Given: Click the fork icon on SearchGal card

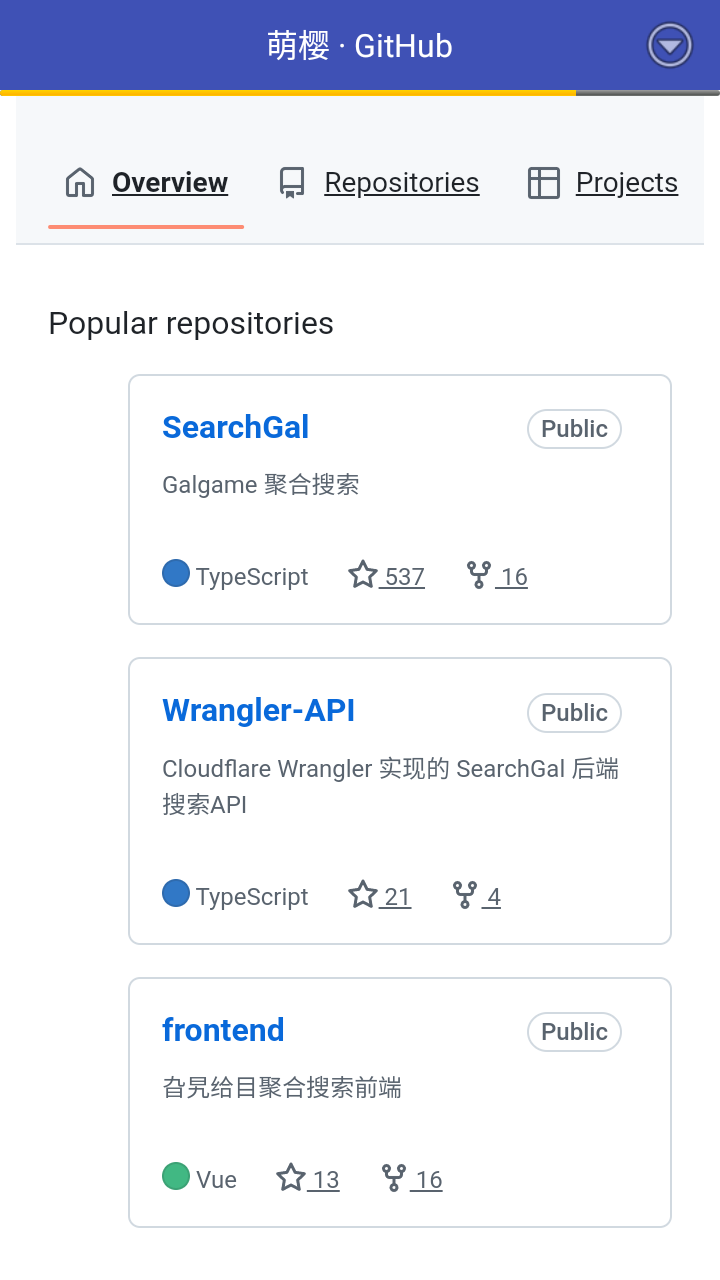Looking at the screenshot, I should click(x=478, y=574).
